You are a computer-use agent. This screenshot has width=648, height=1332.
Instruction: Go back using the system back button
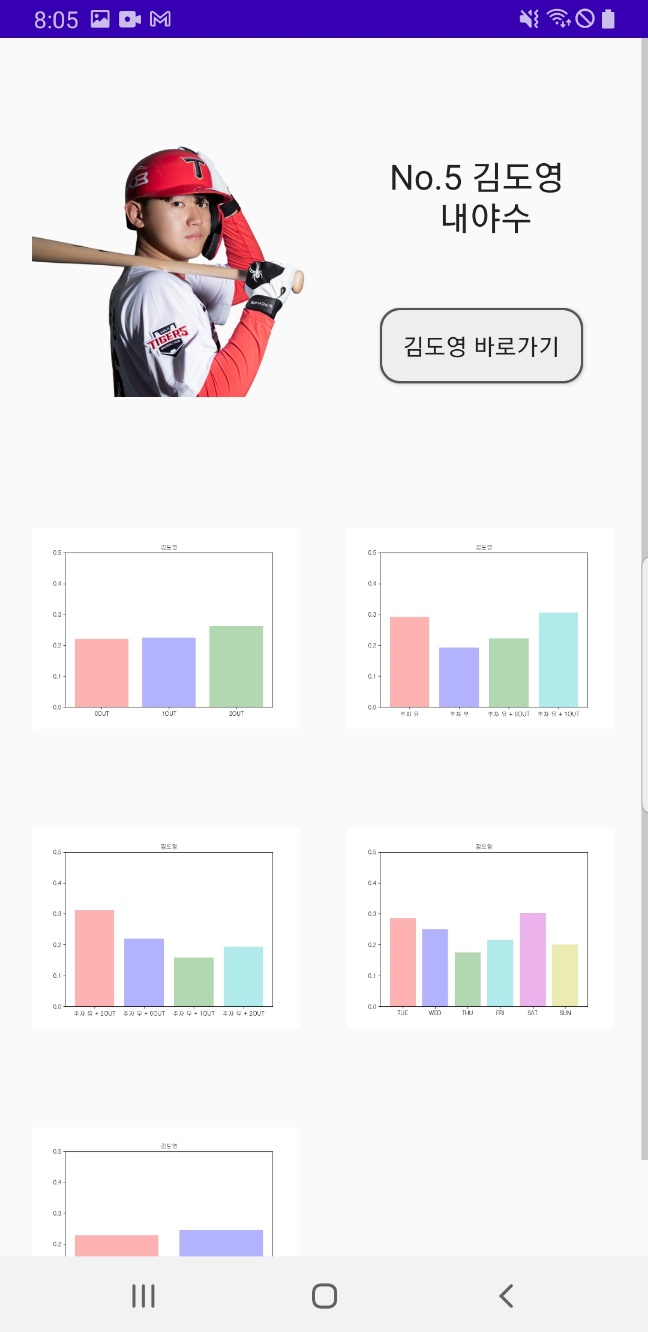click(x=506, y=1296)
